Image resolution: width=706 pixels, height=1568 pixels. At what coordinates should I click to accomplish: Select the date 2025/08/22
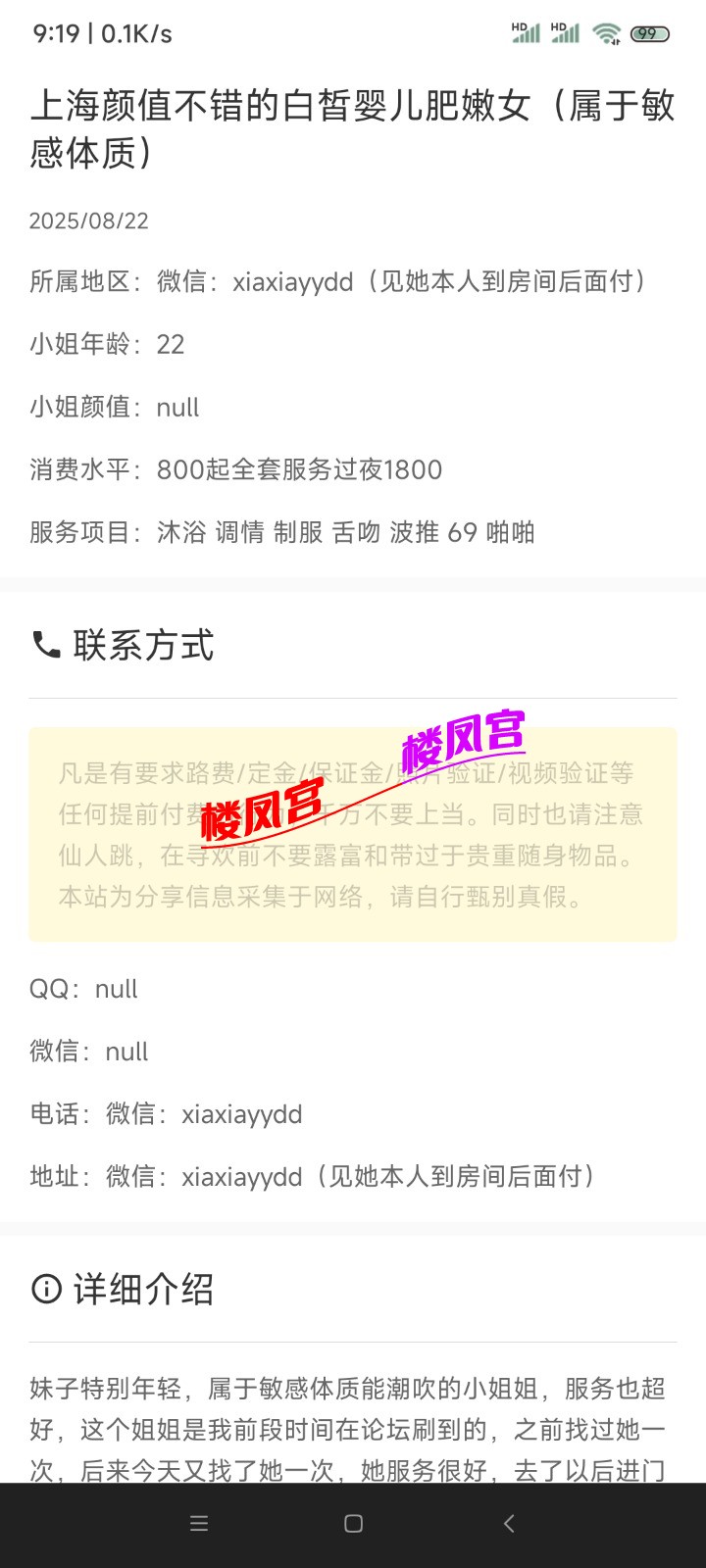[88, 221]
